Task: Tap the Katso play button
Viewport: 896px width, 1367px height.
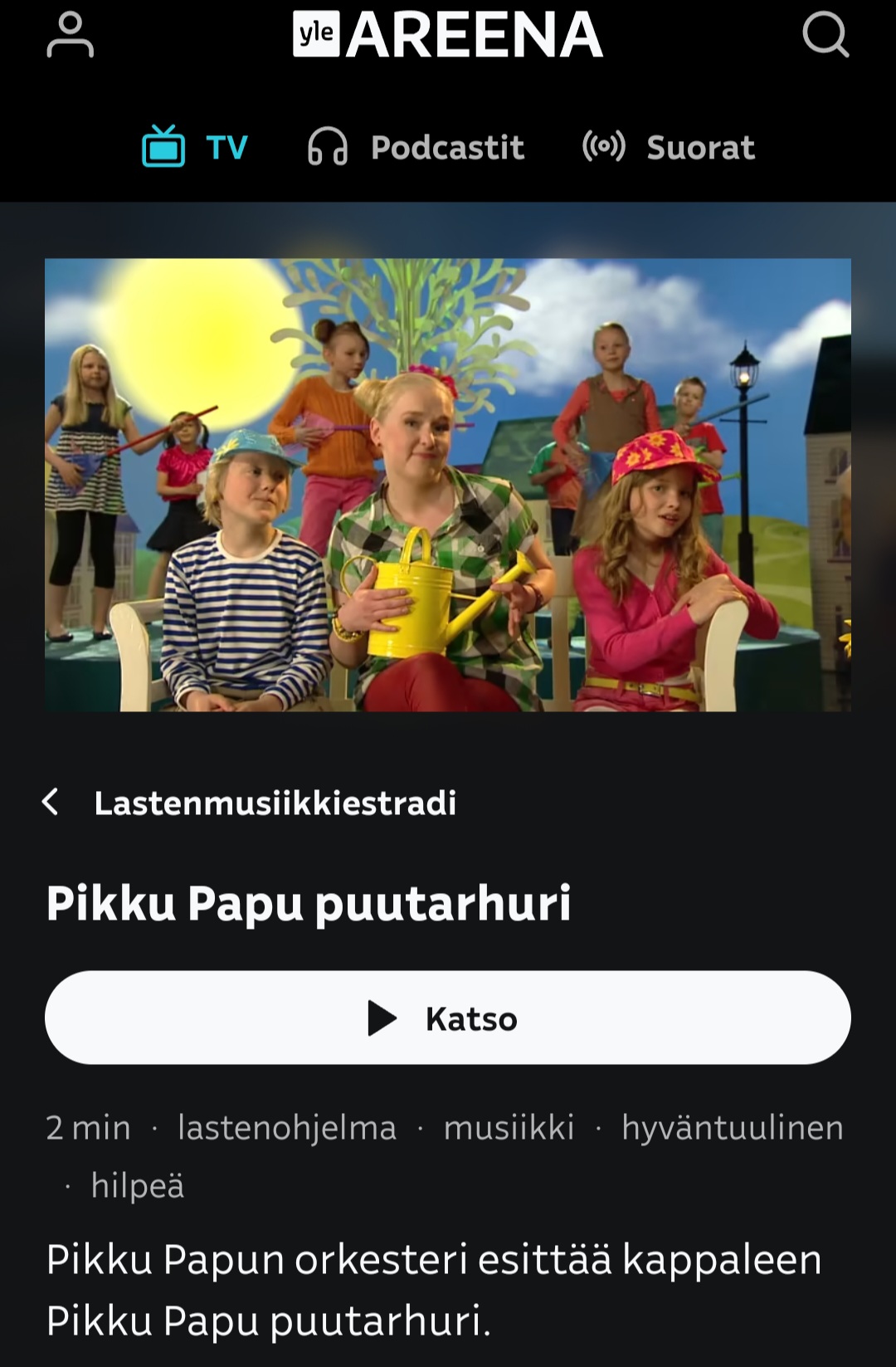Action: 448,1018
